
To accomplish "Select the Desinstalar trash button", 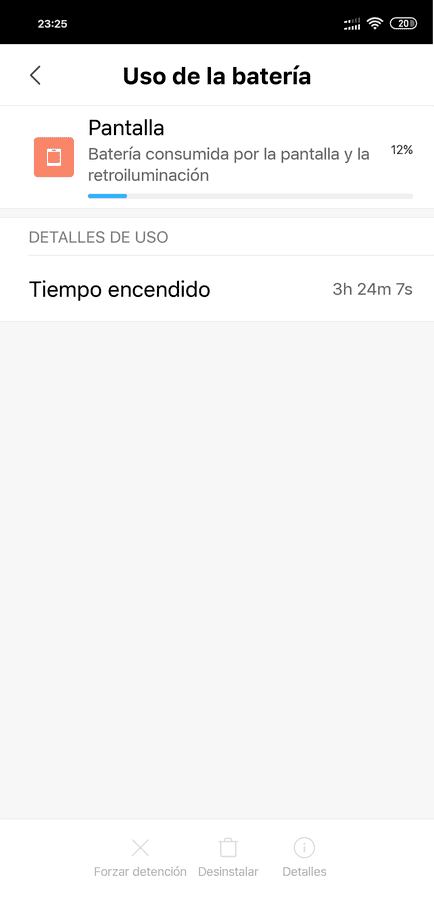I will click(228, 858).
